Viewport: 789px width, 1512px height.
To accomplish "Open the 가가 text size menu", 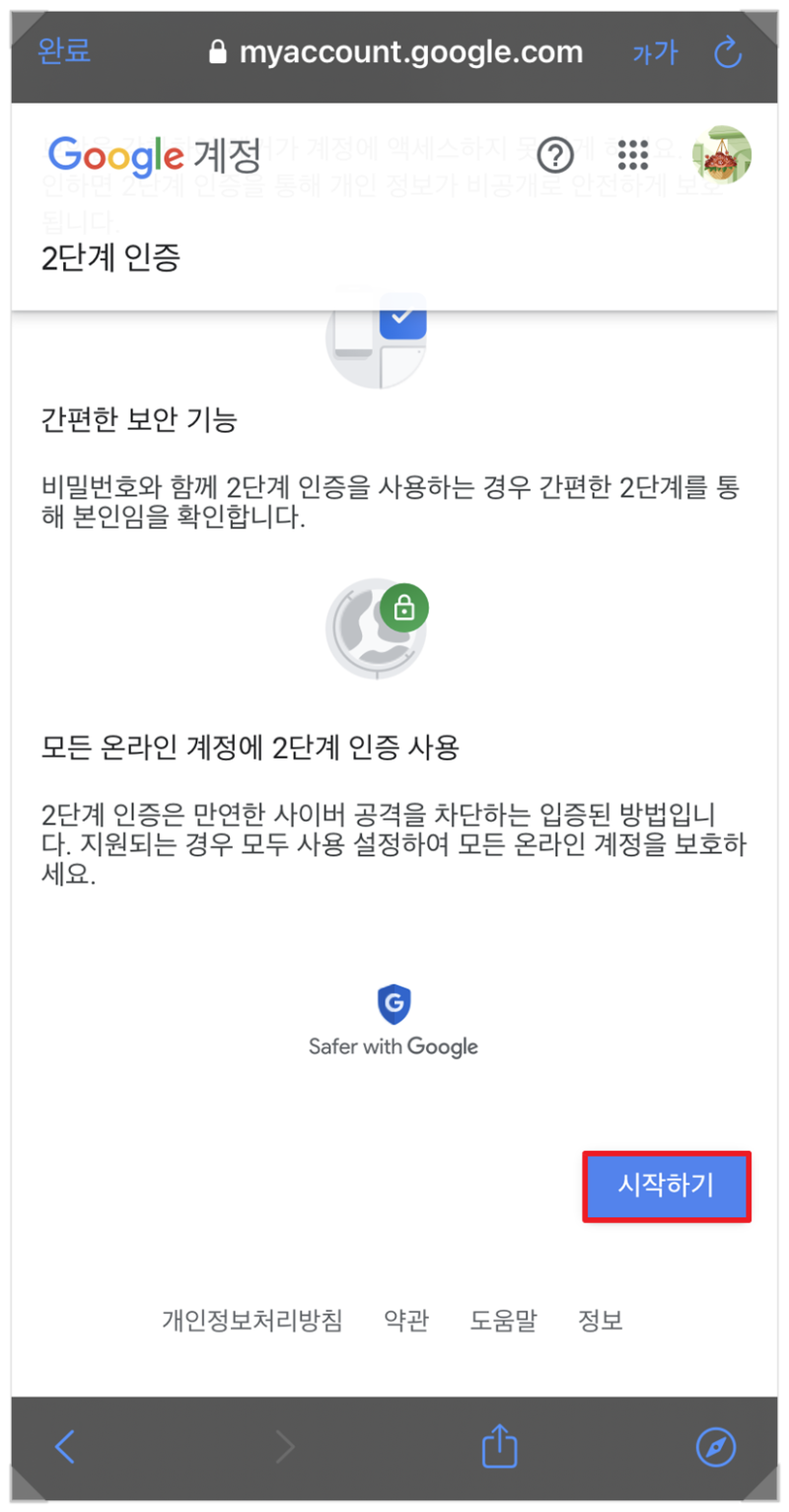I will (x=656, y=52).
